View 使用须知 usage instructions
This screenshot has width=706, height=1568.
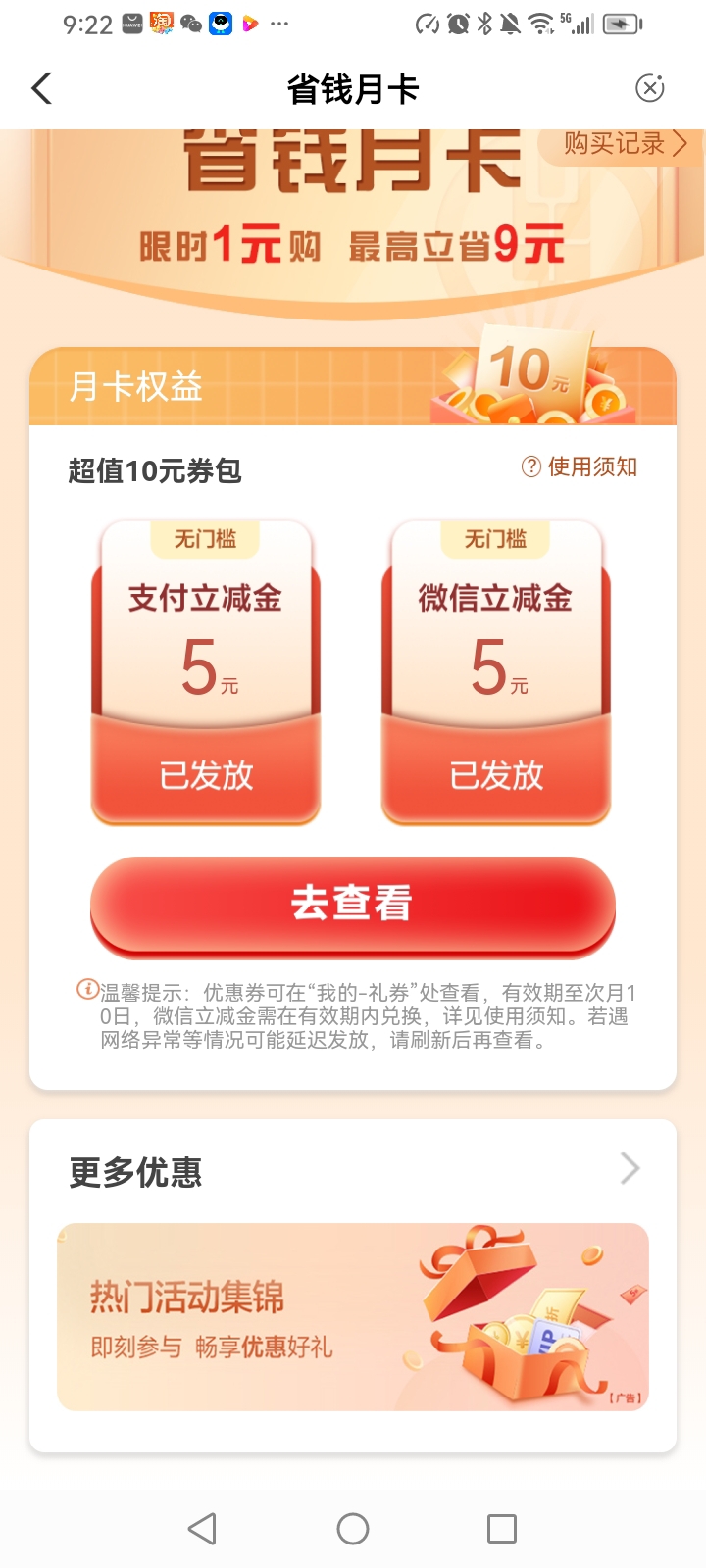pos(580,466)
